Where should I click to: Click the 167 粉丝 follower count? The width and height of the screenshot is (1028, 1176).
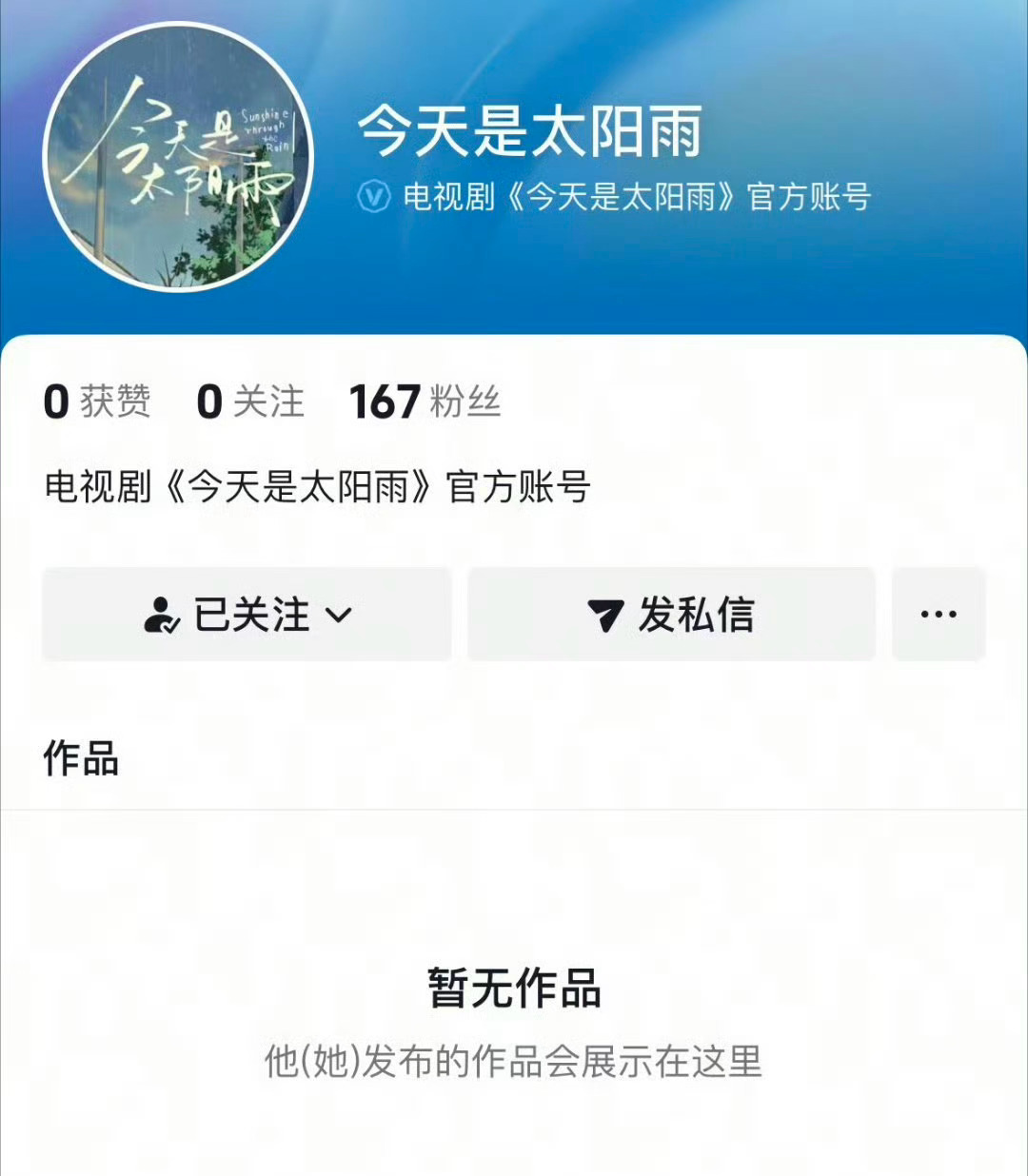(425, 401)
